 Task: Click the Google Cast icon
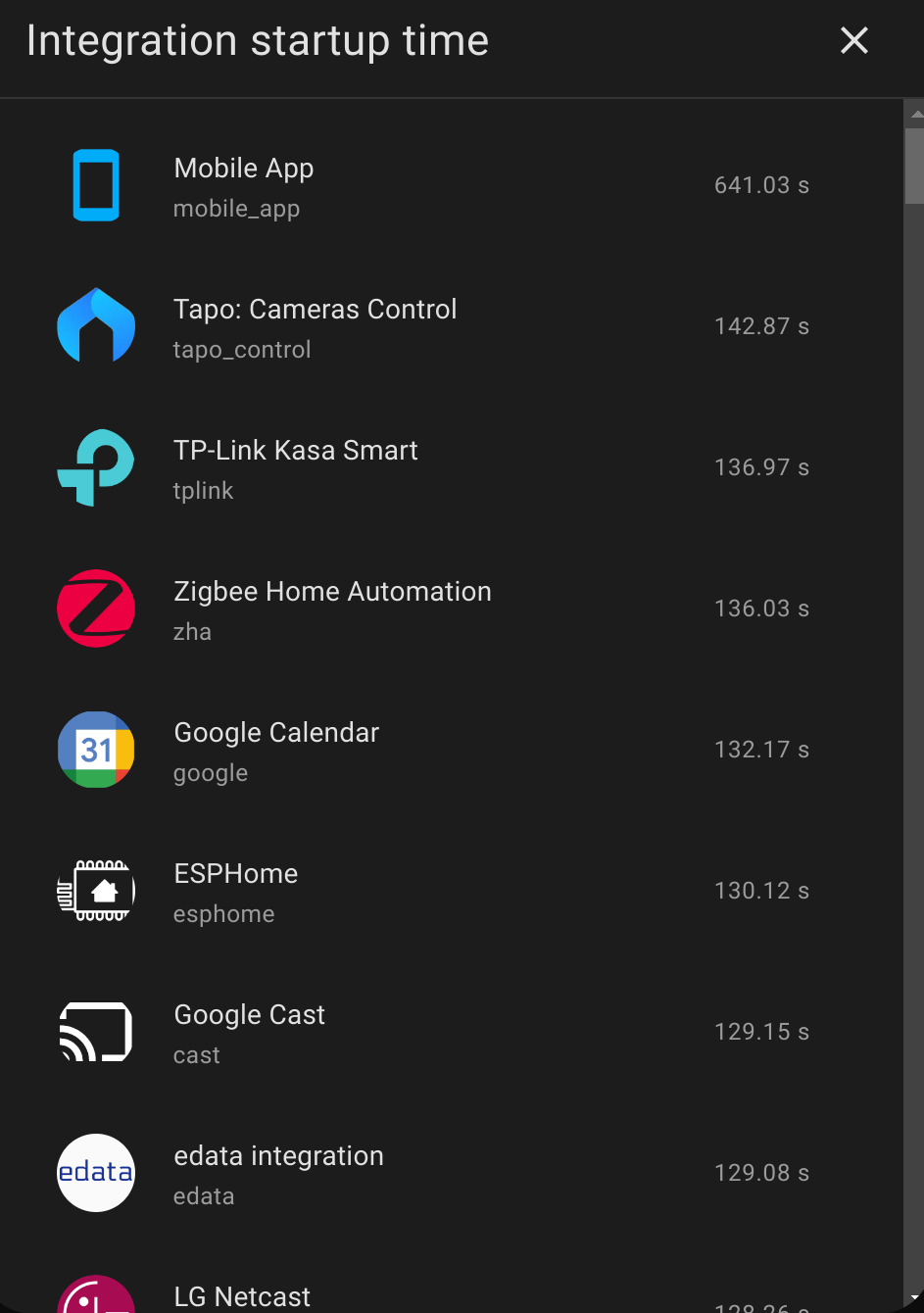pyautogui.click(x=96, y=1031)
